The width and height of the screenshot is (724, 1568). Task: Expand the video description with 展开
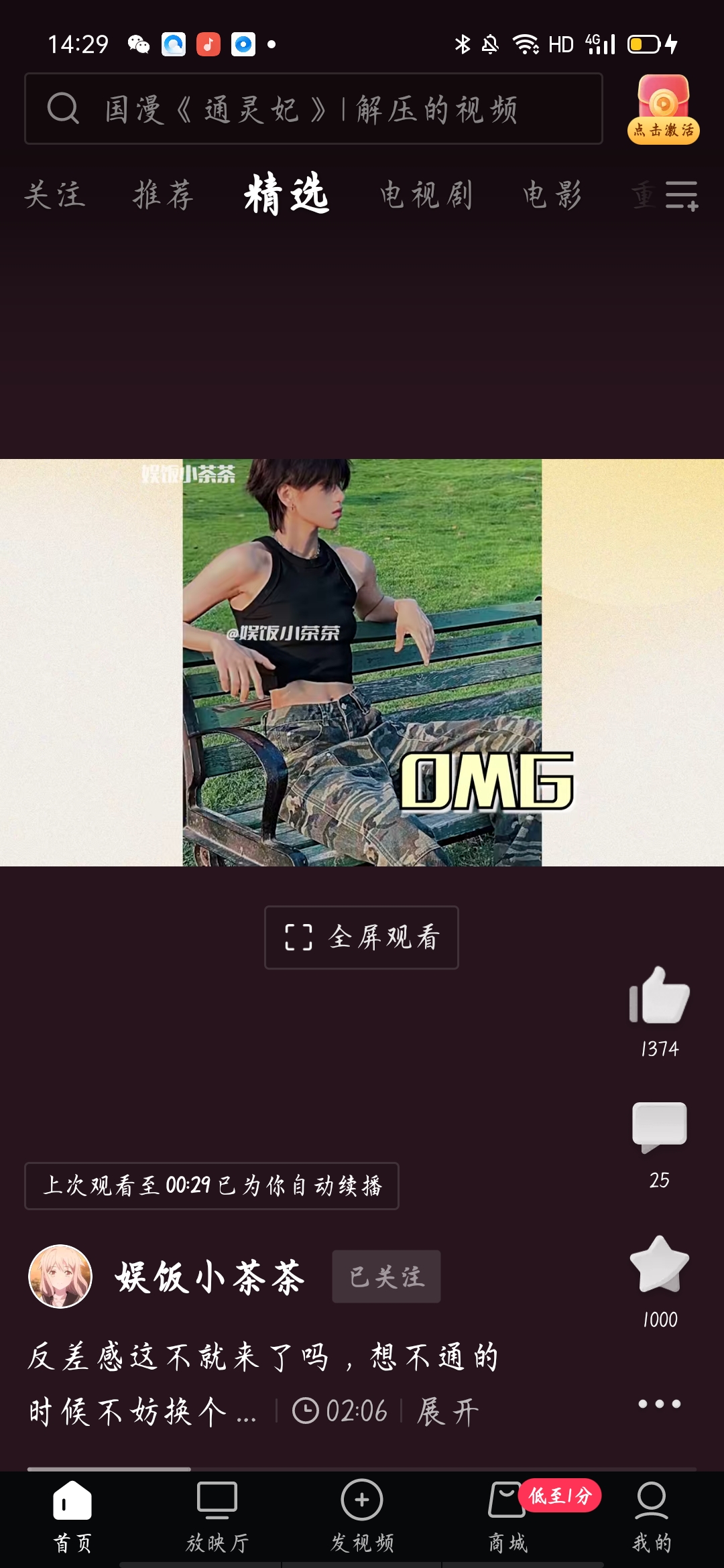tap(448, 1412)
